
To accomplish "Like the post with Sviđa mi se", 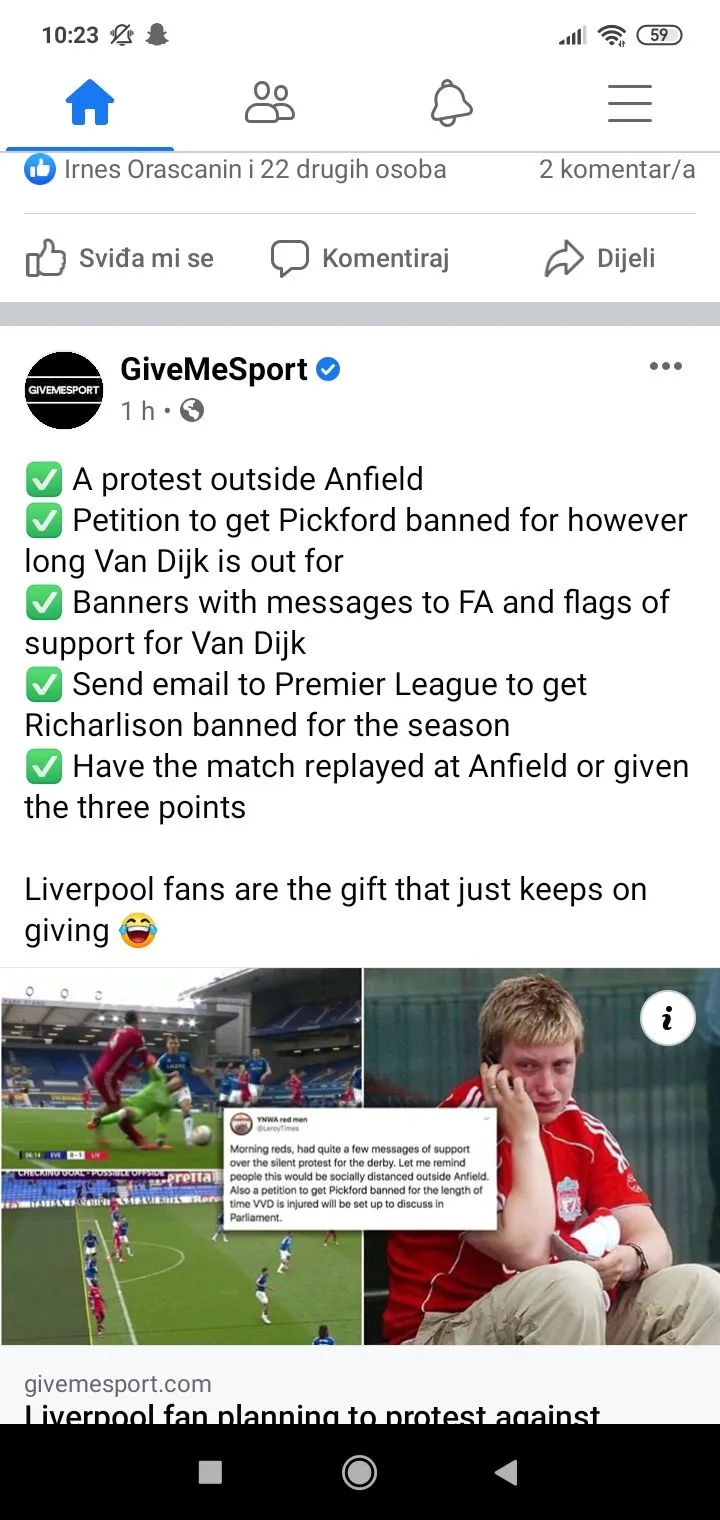I will 120,259.
